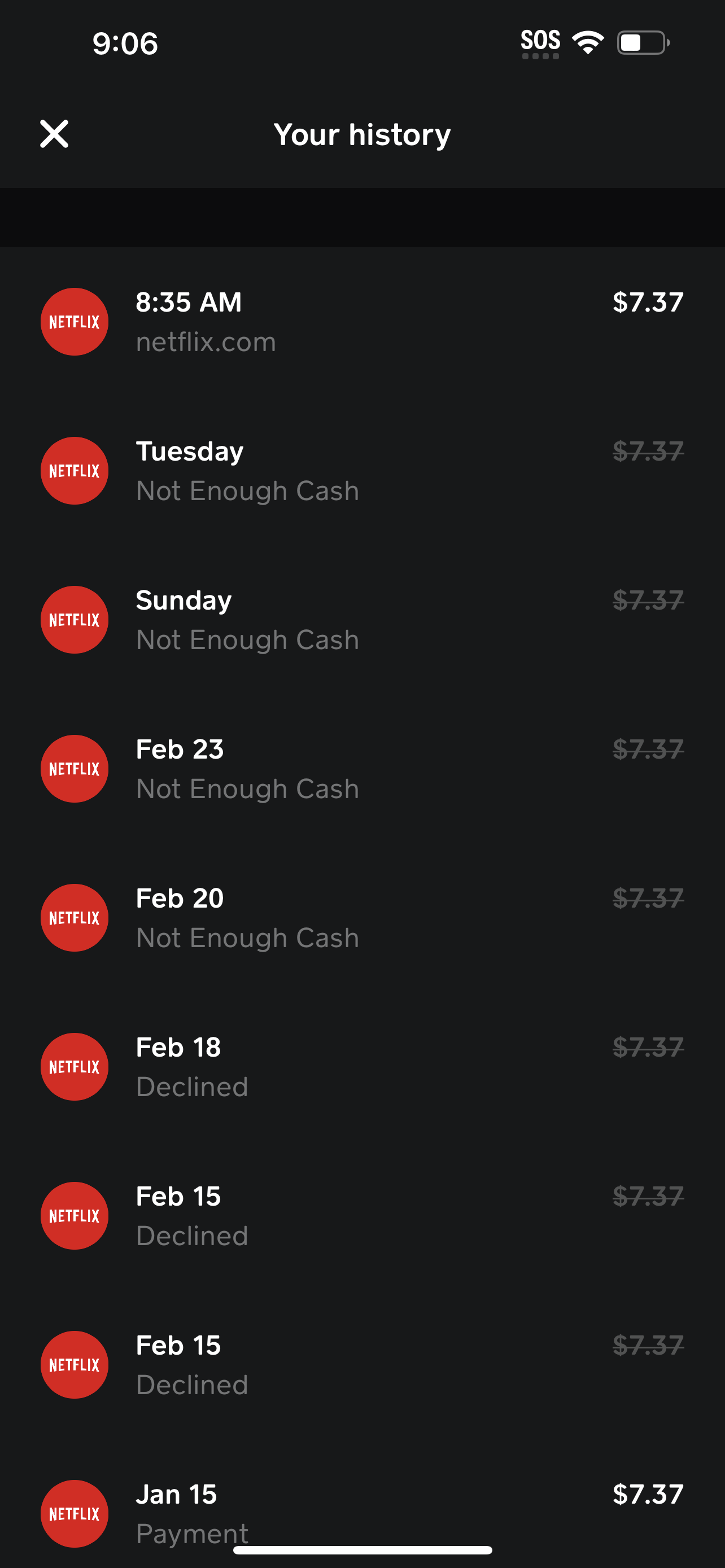The height and width of the screenshot is (1568, 725).
Task: Open the 8:35 AM netflix.com transaction
Action: [361, 321]
